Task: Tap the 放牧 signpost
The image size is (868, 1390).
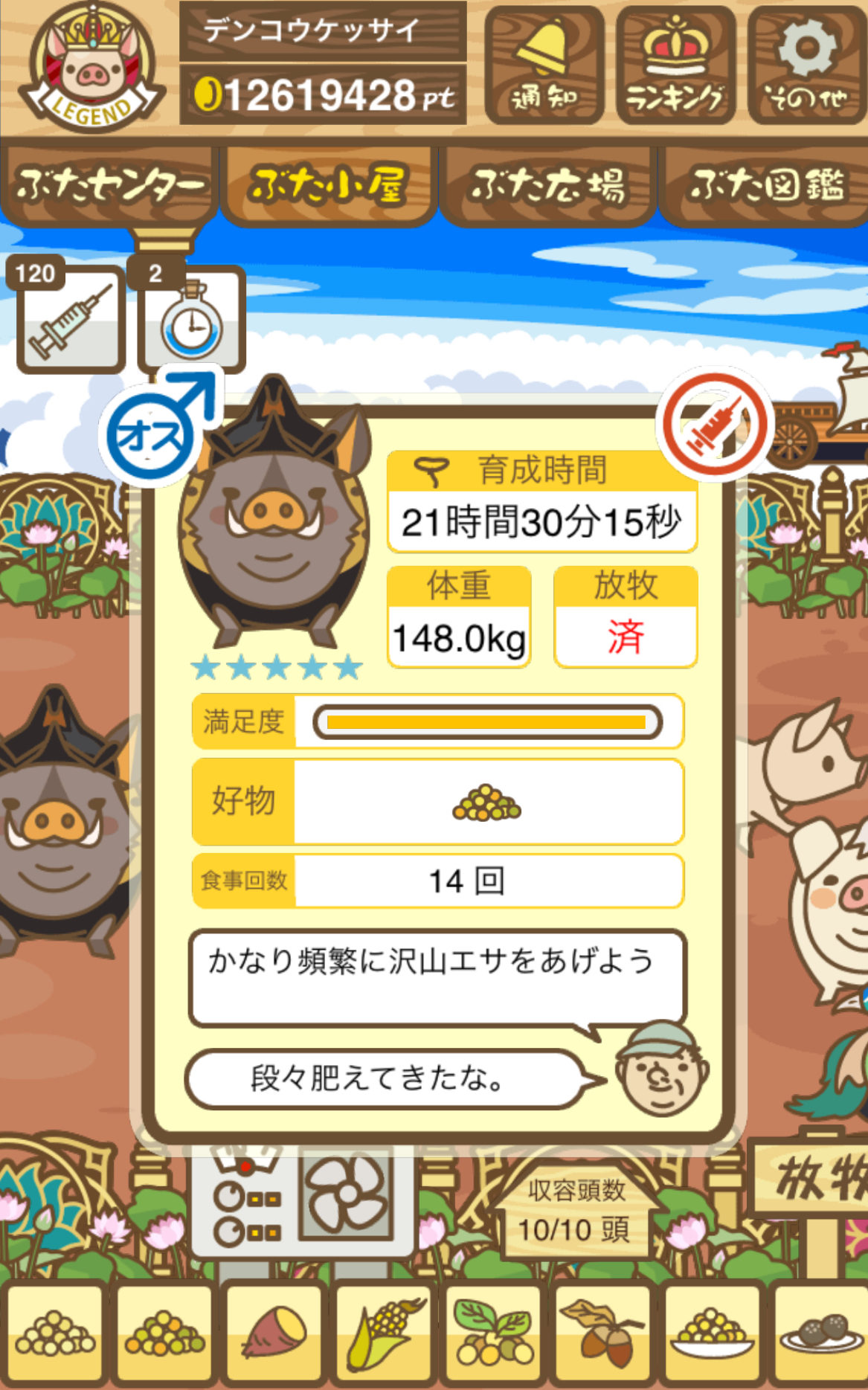Action: (x=811, y=1179)
